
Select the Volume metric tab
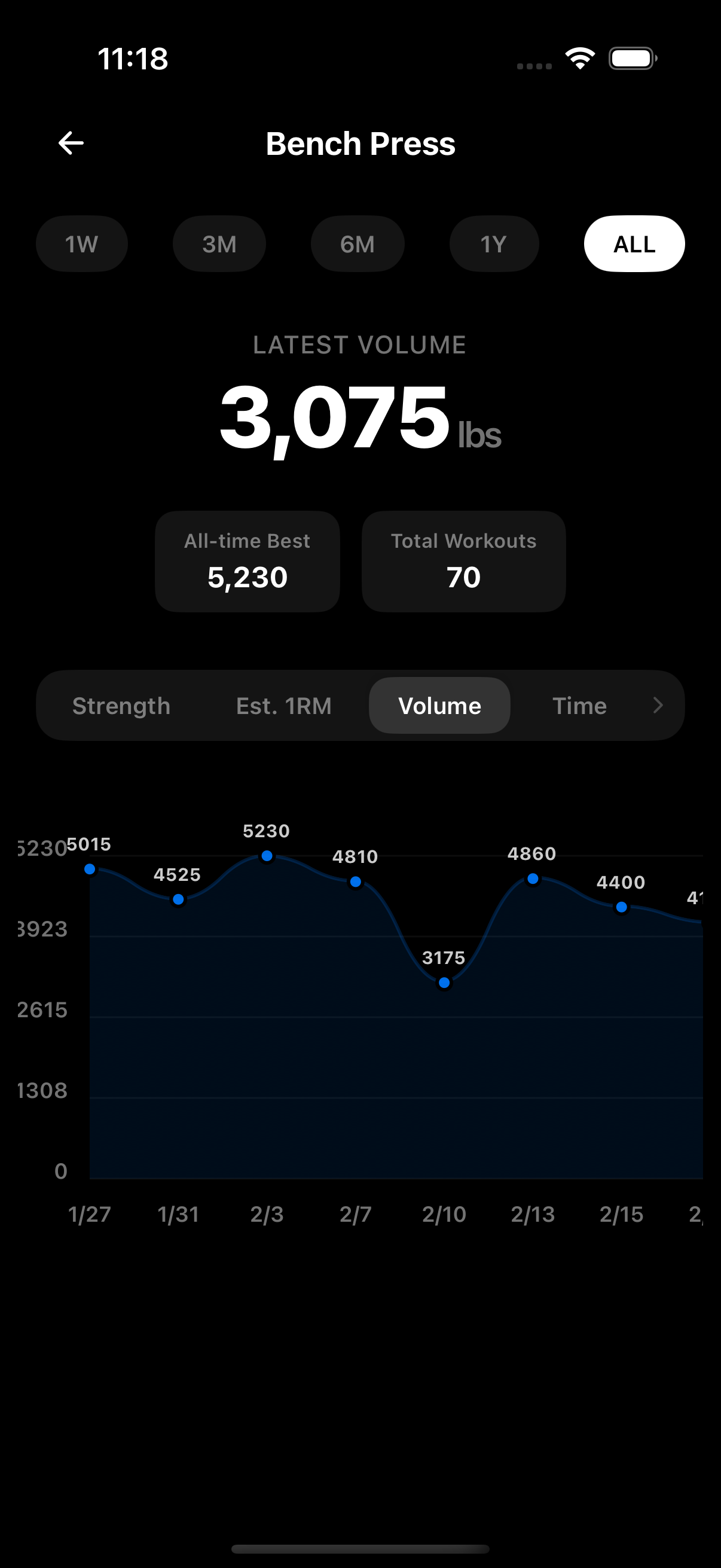point(439,706)
